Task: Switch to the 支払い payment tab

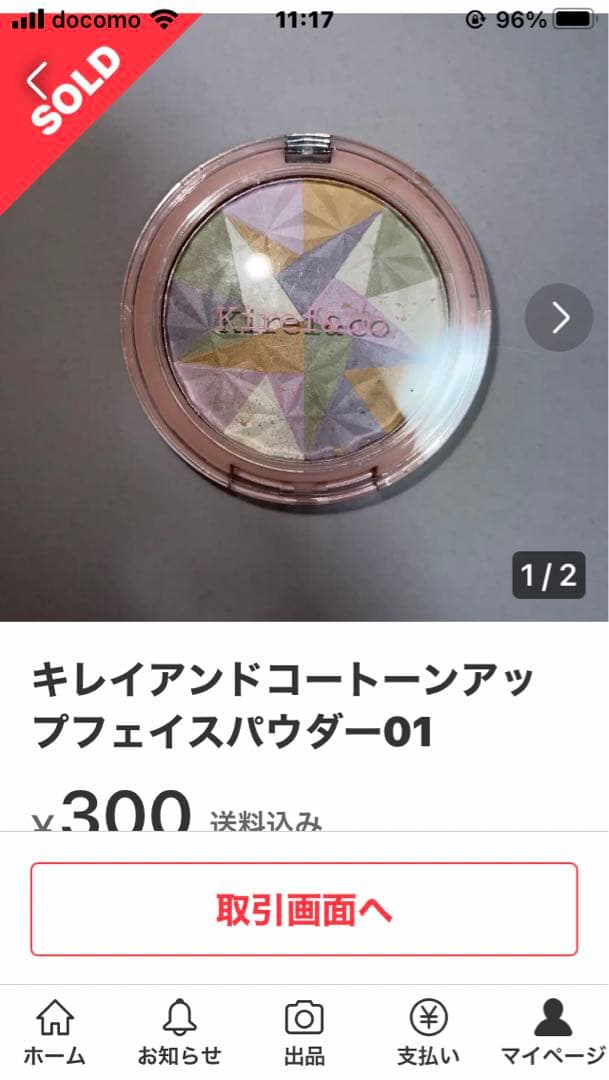Action: coord(428,1033)
